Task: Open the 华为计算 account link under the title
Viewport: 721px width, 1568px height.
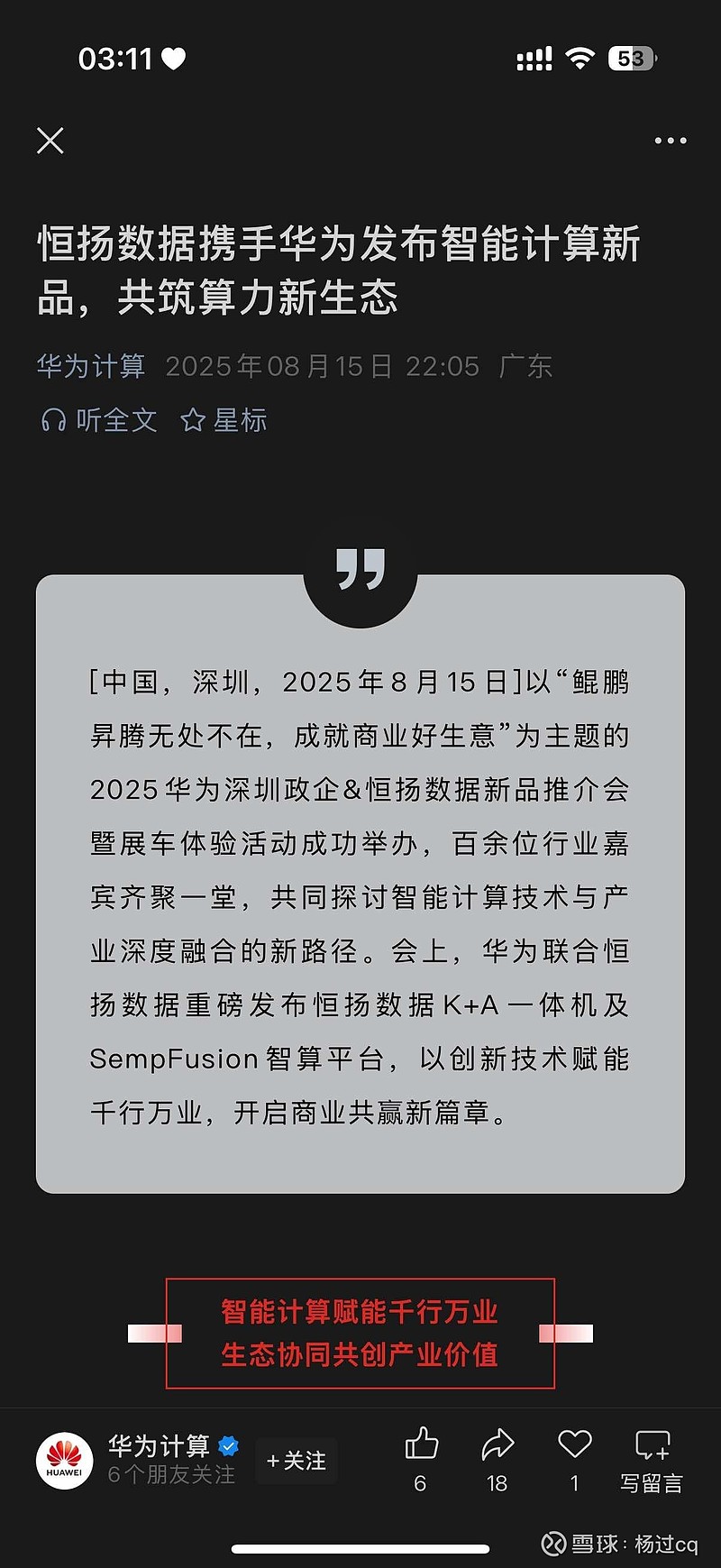Action: [x=91, y=366]
